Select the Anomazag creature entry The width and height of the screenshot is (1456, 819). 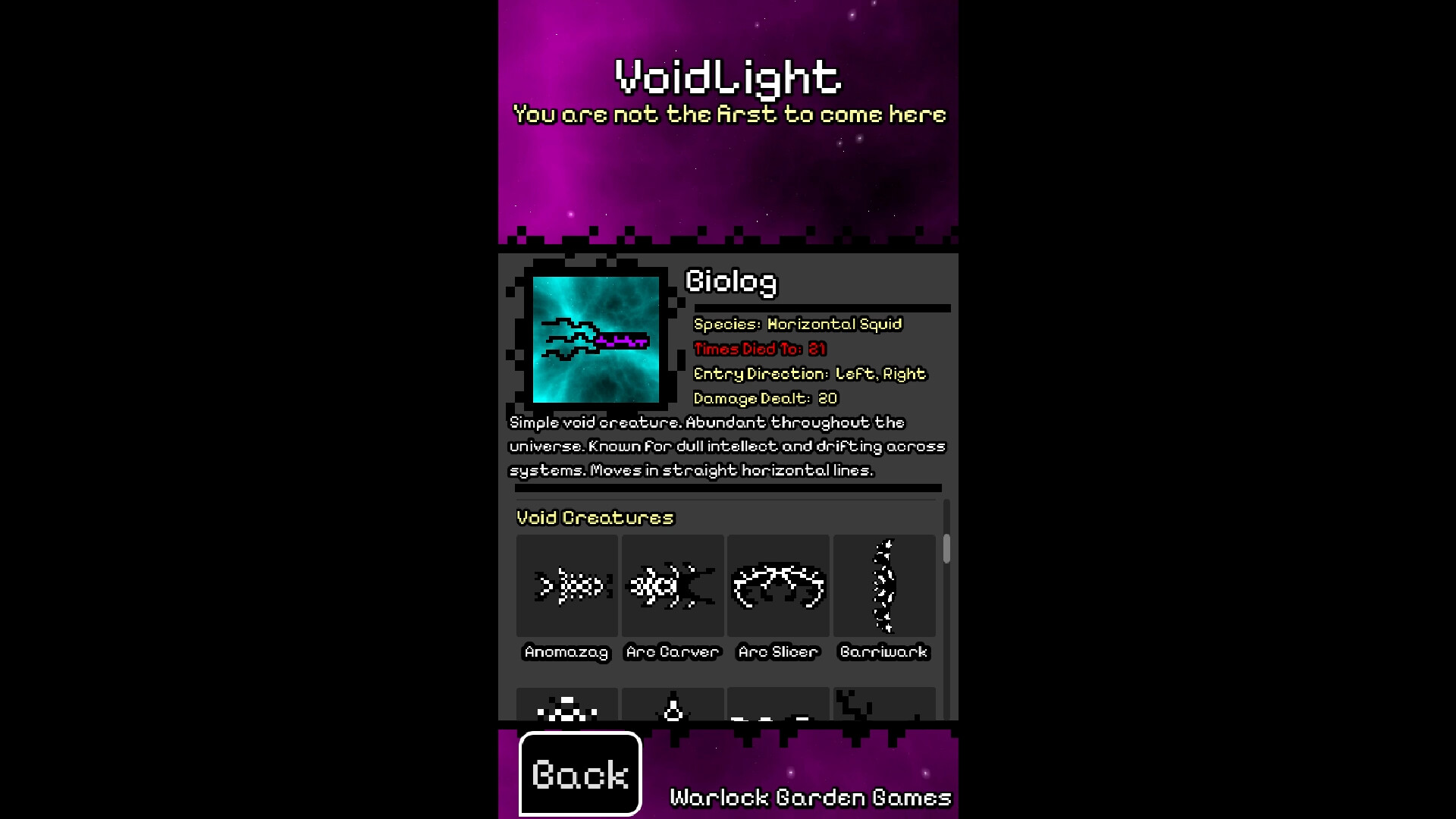click(566, 586)
